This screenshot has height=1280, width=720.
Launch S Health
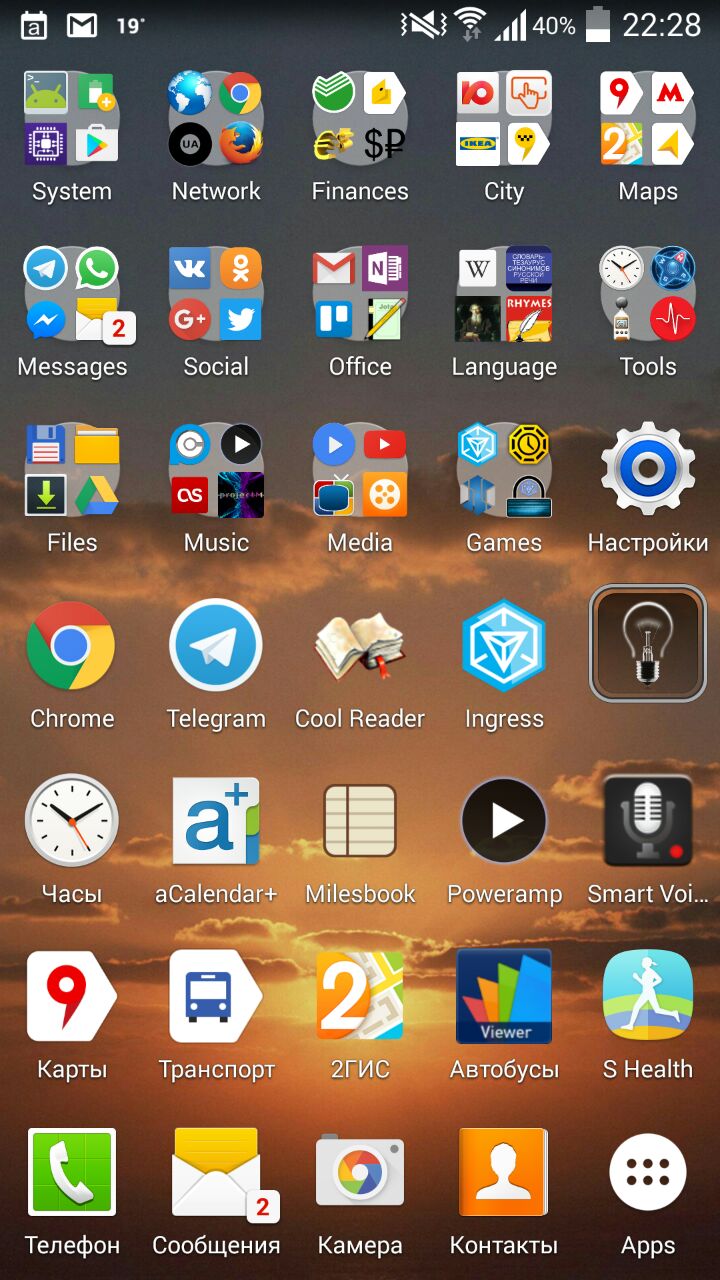tap(648, 997)
